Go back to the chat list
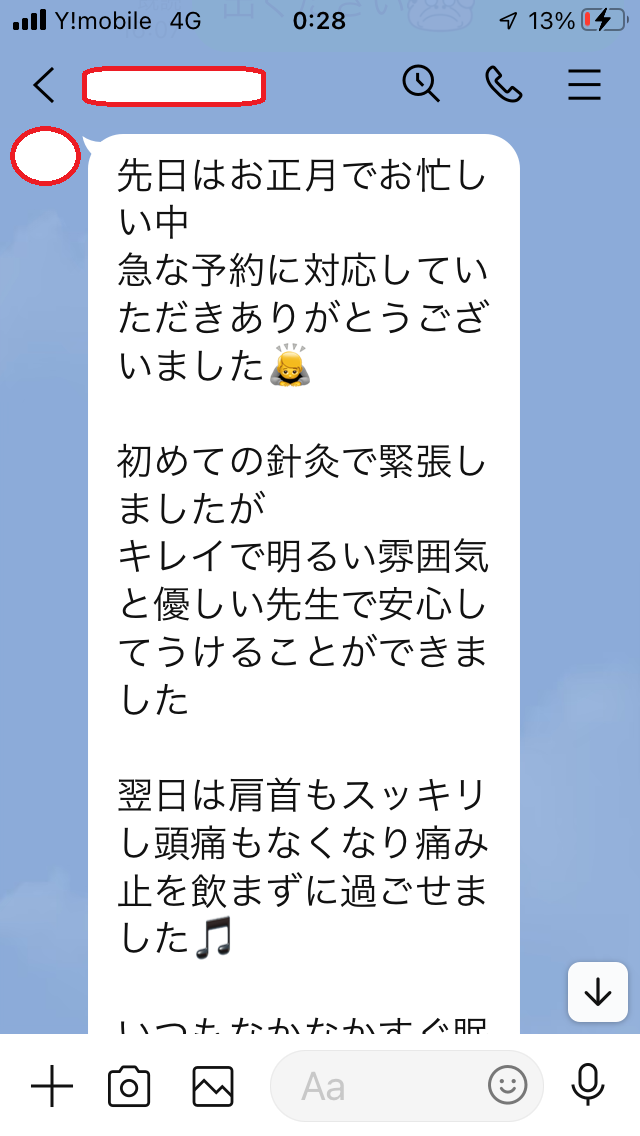Image resolution: width=640 pixels, height=1136 pixels. pos(44,86)
